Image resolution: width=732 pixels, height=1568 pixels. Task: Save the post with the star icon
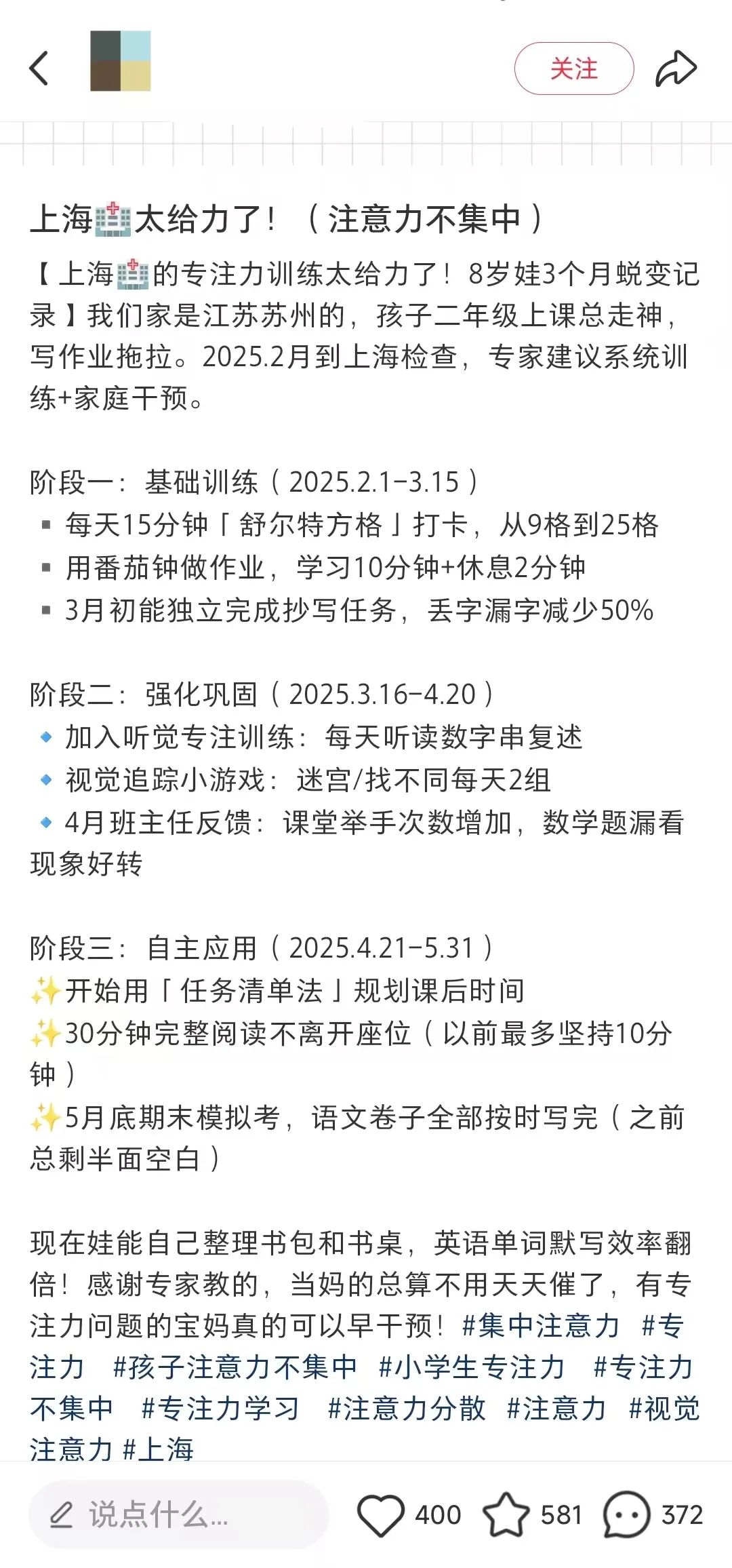[506, 1515]
